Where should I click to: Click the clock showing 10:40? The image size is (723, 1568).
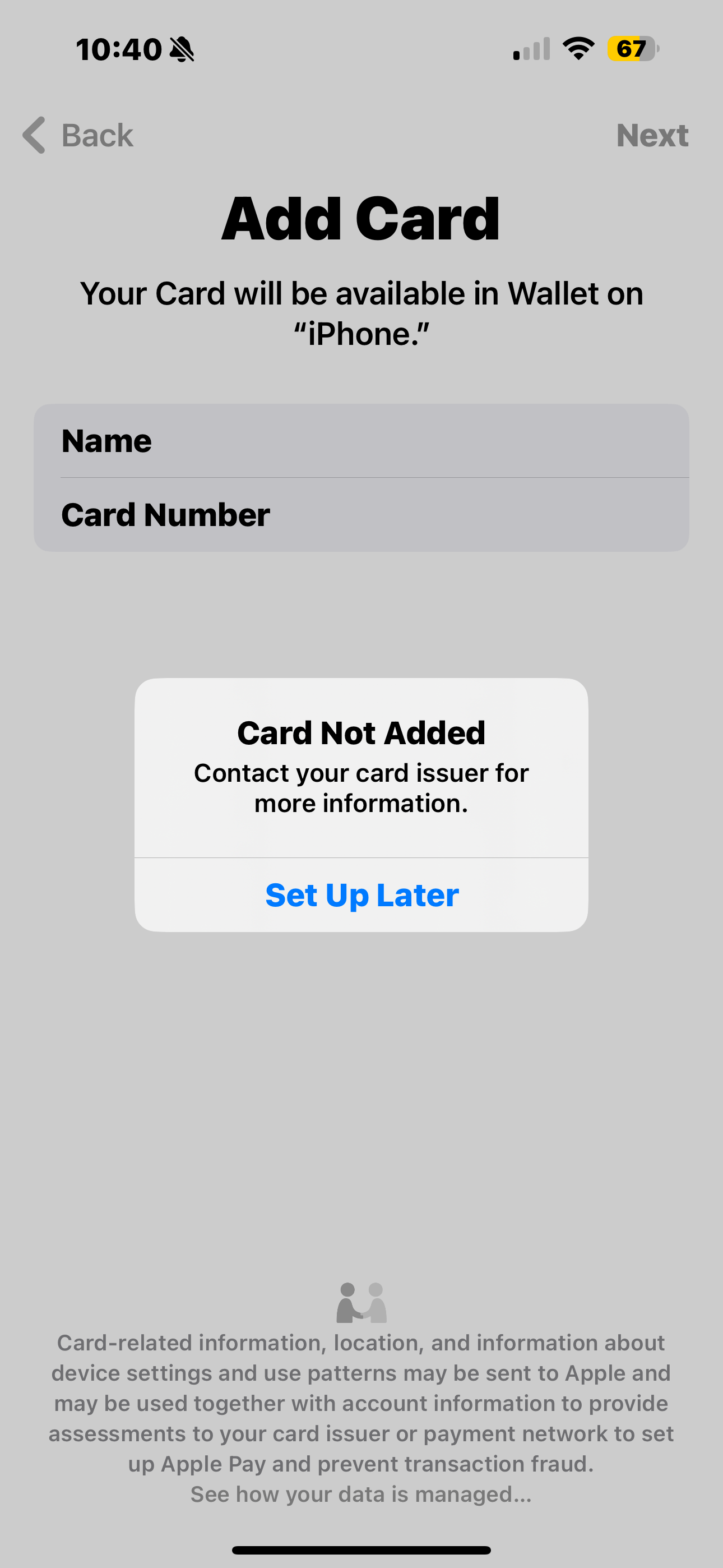coord(119,50)
